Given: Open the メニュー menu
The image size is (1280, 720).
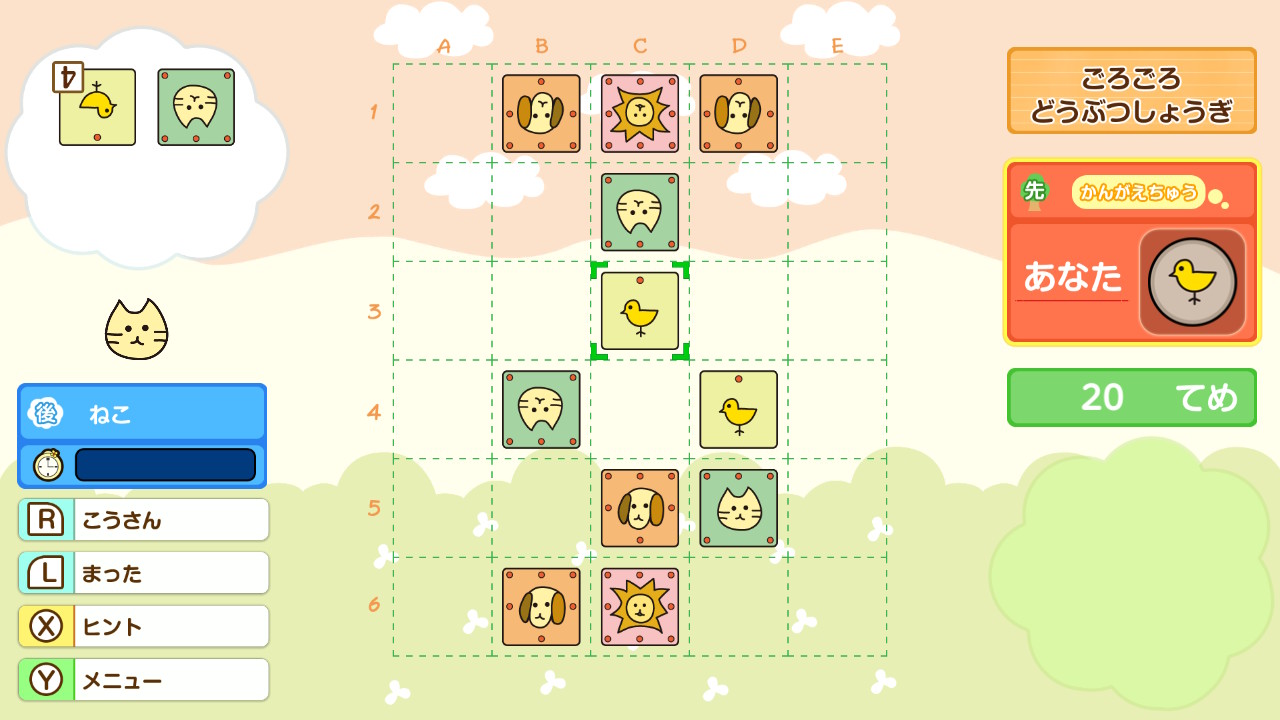Looking at the screenshot, I should (x=143, y=680).
